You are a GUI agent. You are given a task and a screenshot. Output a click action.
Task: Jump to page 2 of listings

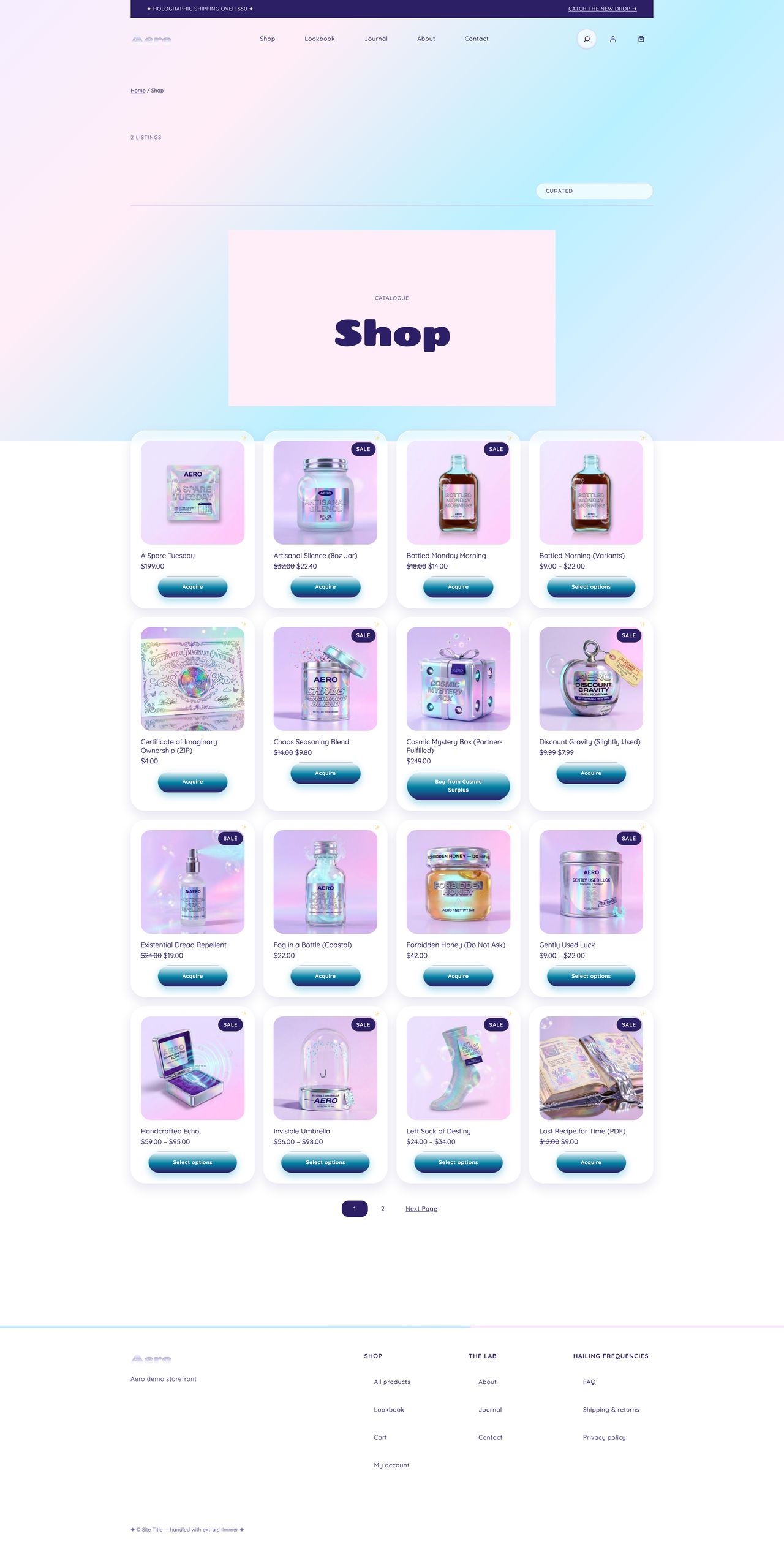[x=383, y=1209]
